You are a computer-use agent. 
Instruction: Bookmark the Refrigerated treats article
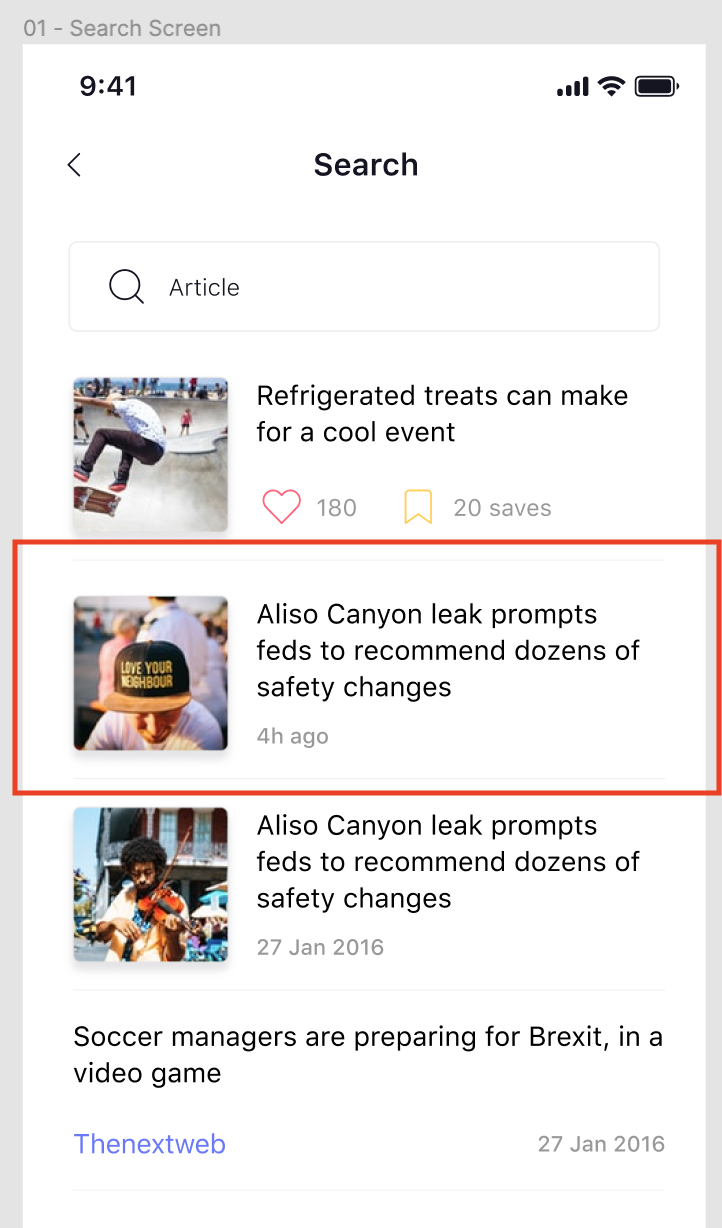418,508
